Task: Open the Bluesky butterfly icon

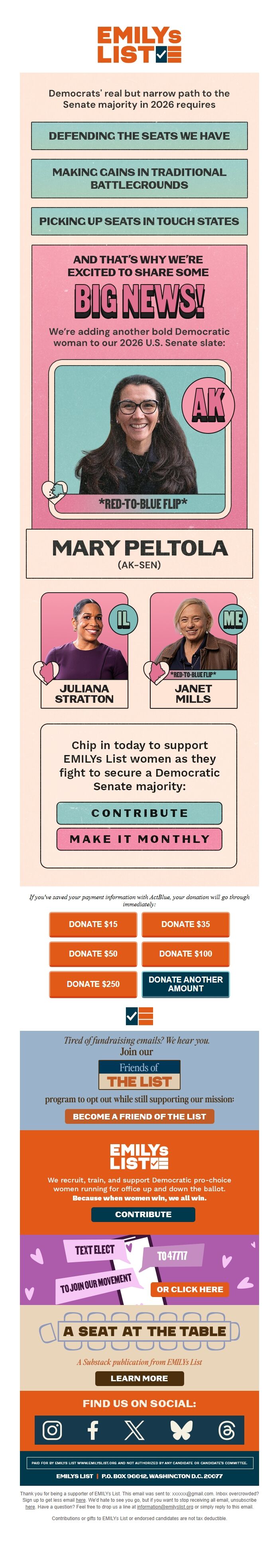Action: 181,1430
